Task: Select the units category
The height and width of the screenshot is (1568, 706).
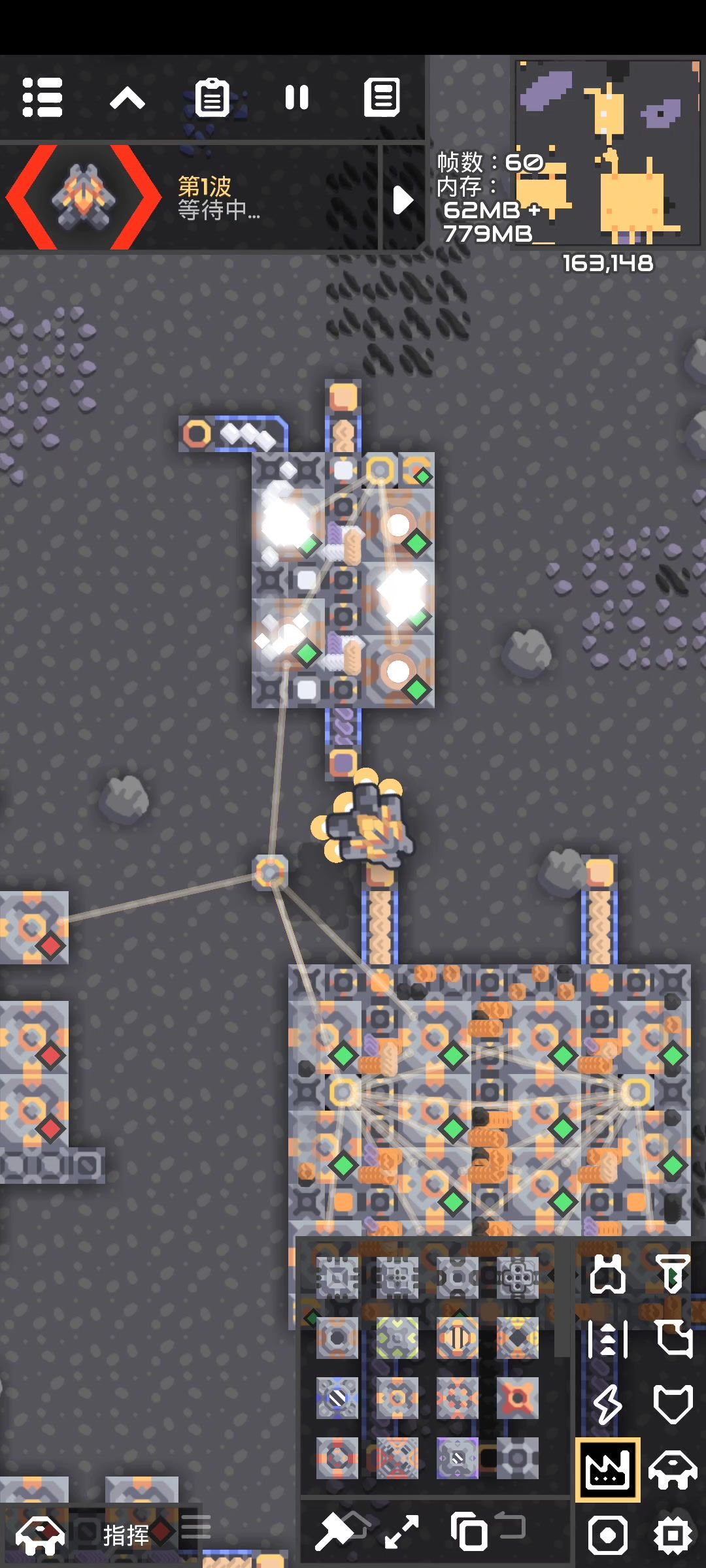Action: pos(673,1470)
